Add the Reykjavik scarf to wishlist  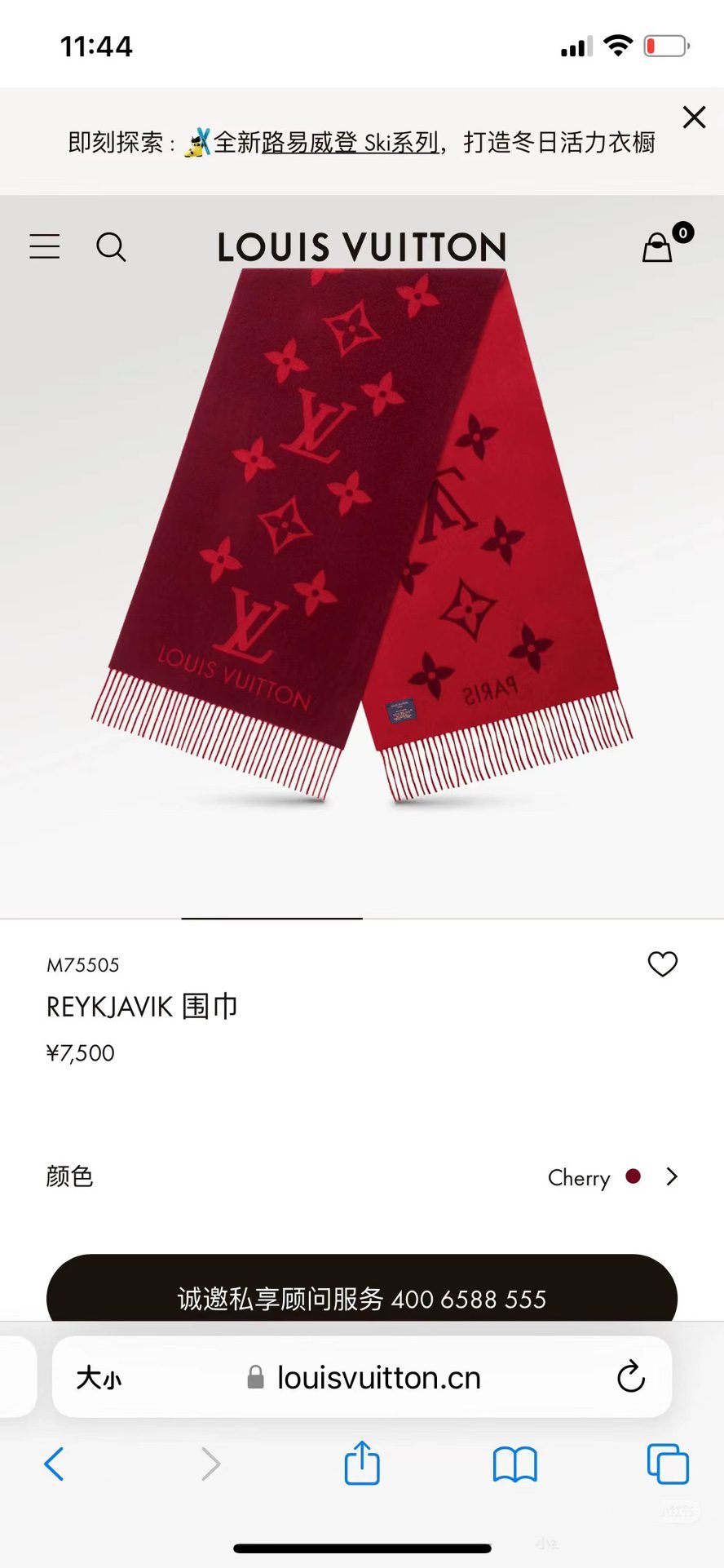tap(662, 964)
